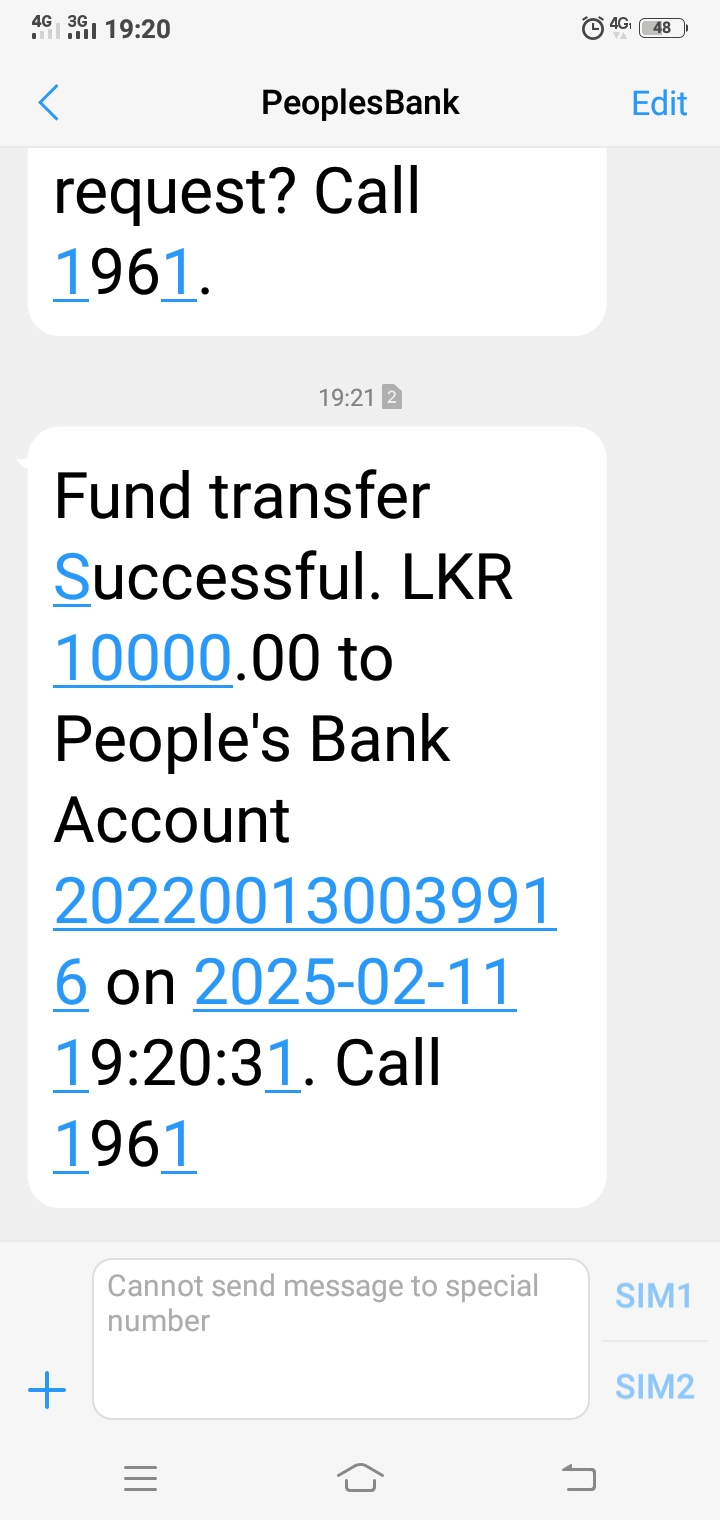
Task: Tap the linked account number 202200130039916
Action: [x=304, y=902]
